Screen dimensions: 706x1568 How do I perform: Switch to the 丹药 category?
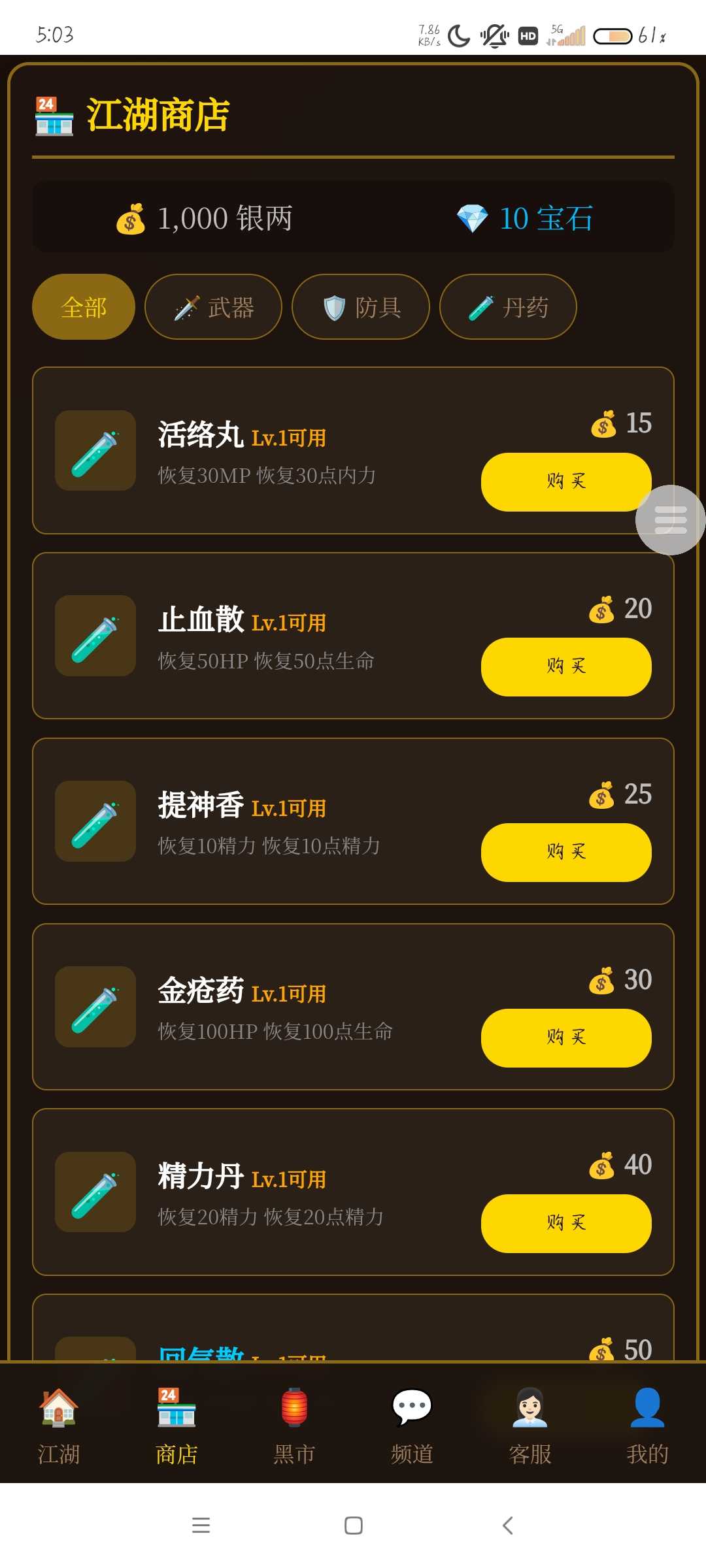point(508,307)
